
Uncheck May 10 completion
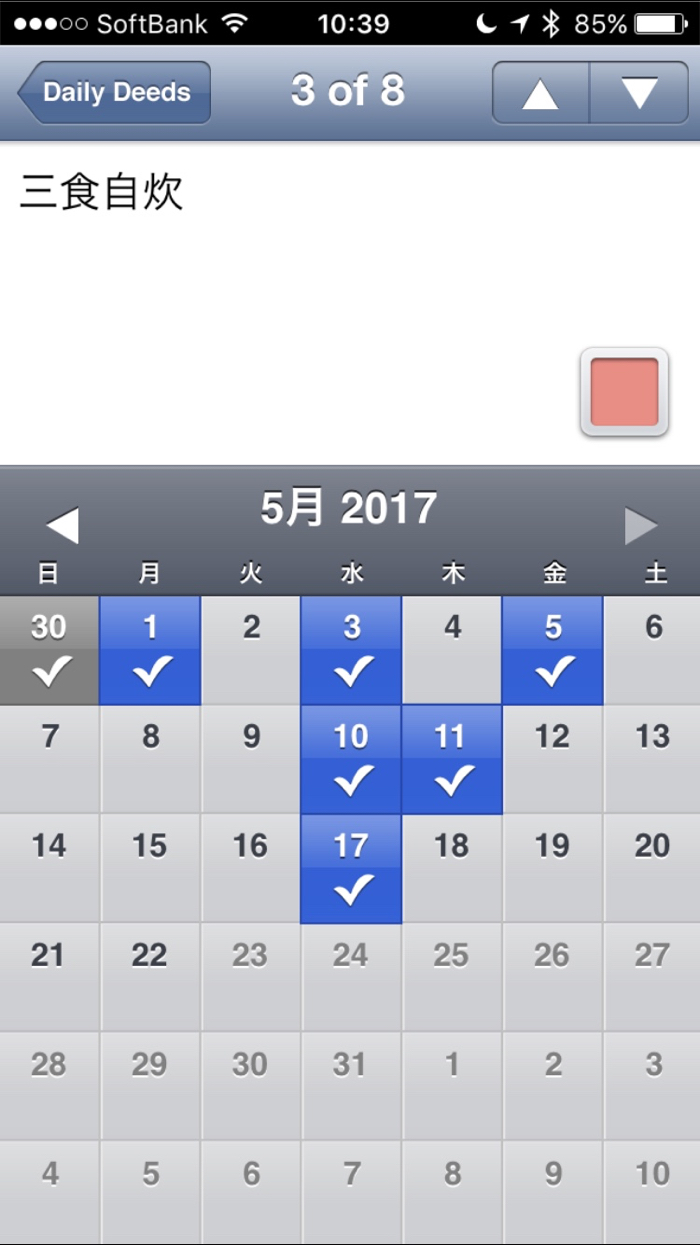point(351,759)
